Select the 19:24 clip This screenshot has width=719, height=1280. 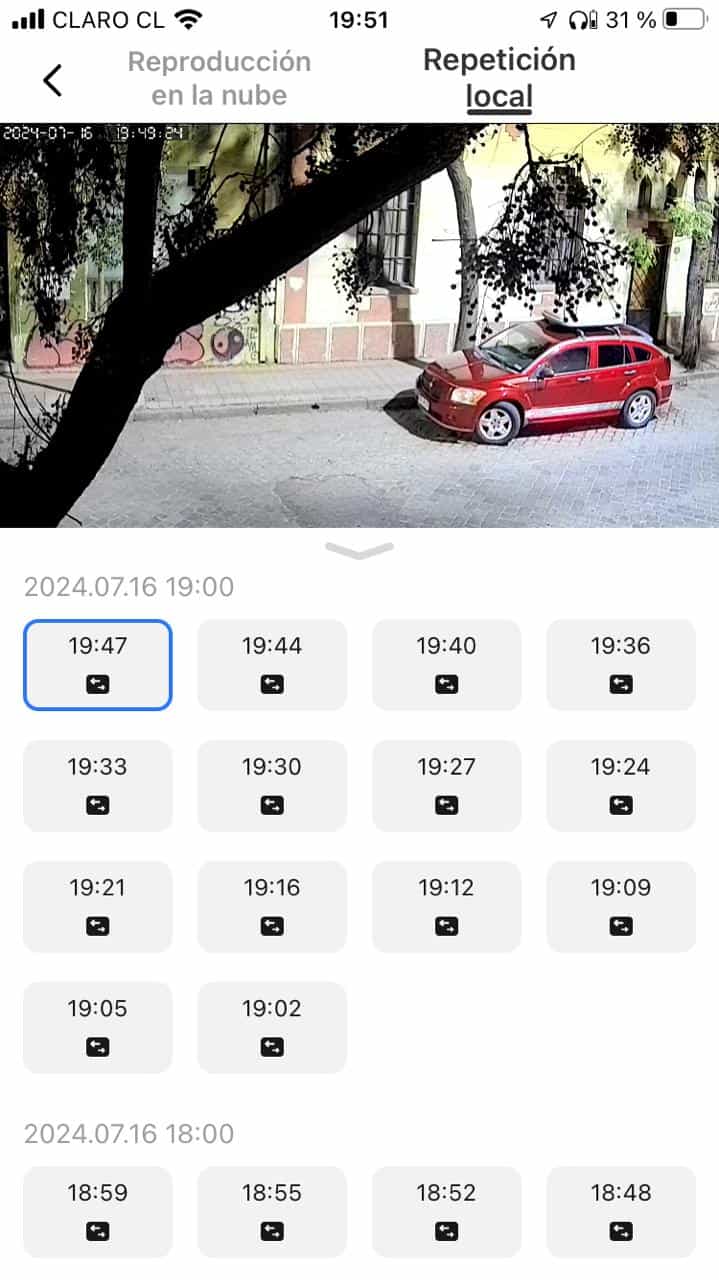620,786
